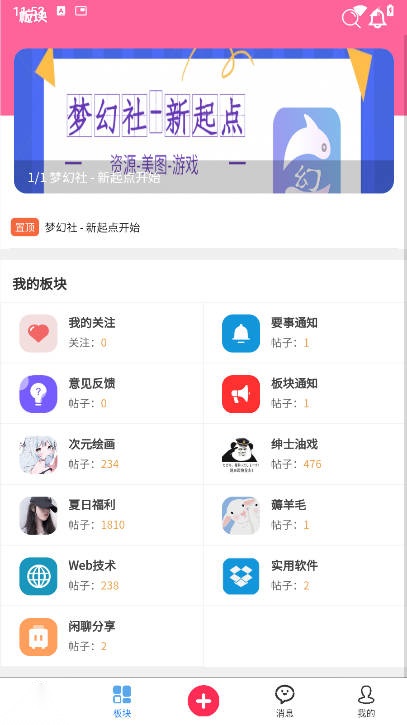The image size is (407, 725).
Task: View the 次元绘画 board
Action: point(102,455)
